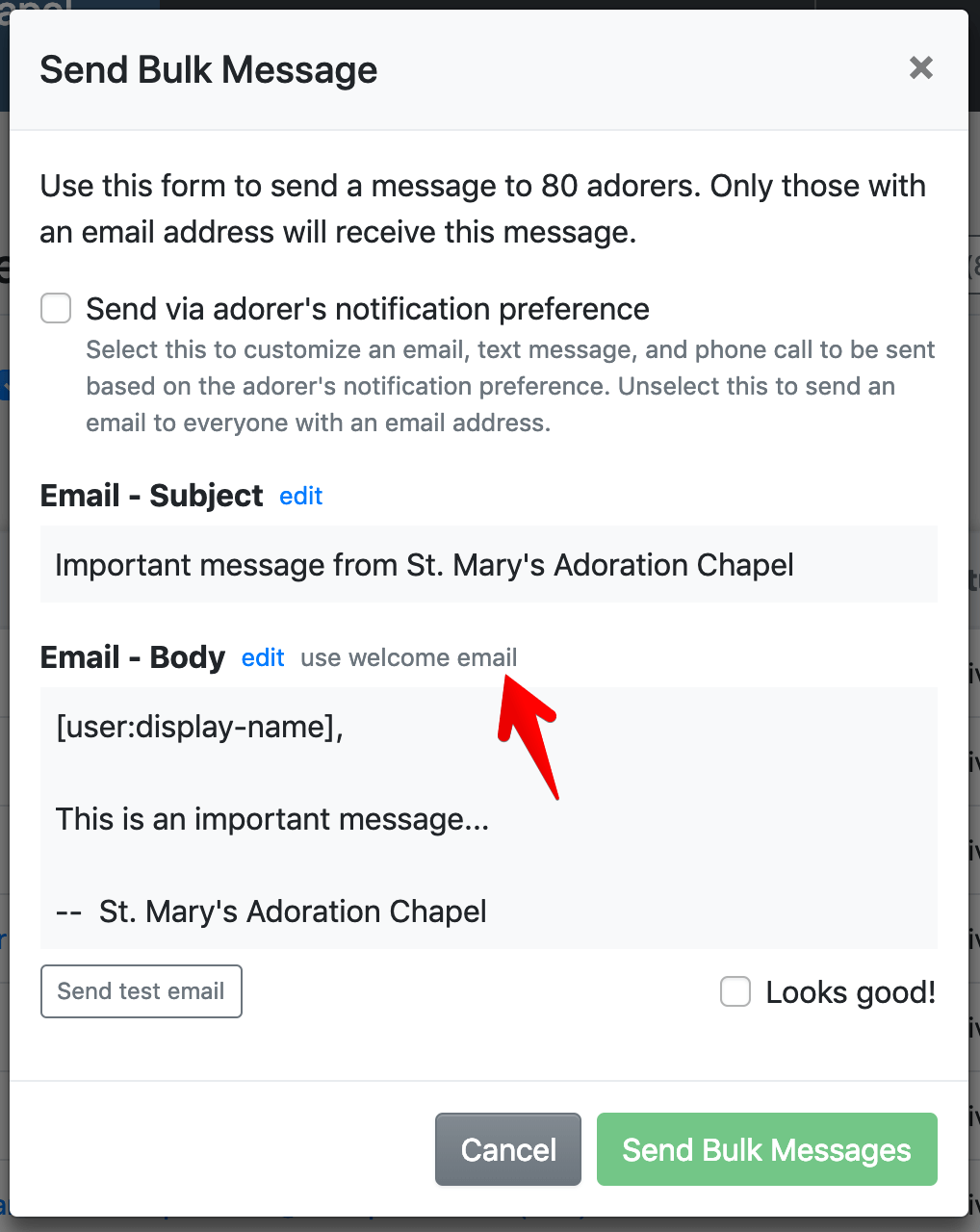Enable sending via adorer's notification preference
980x1232 pixels.
56,309
